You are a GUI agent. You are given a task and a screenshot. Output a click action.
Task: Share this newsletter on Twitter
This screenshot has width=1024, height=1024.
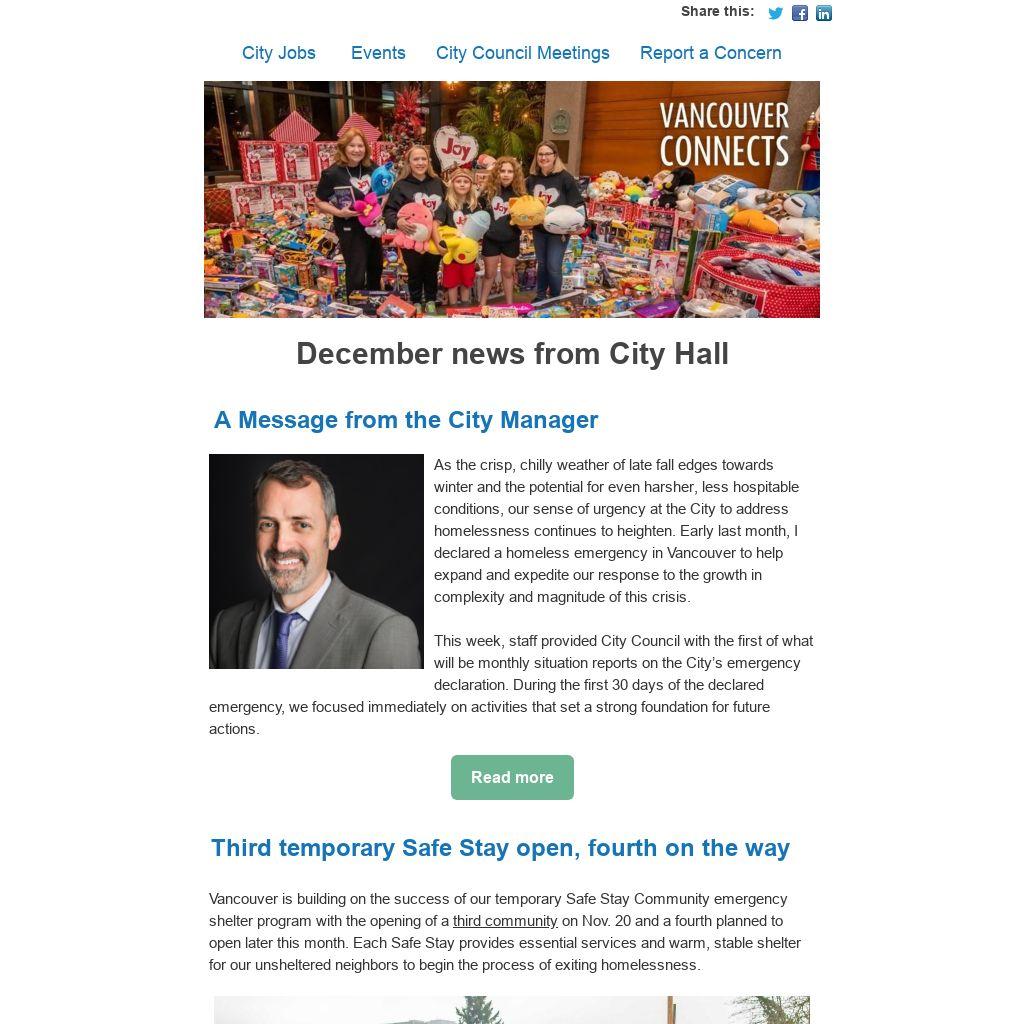click(x=775, y=13)
